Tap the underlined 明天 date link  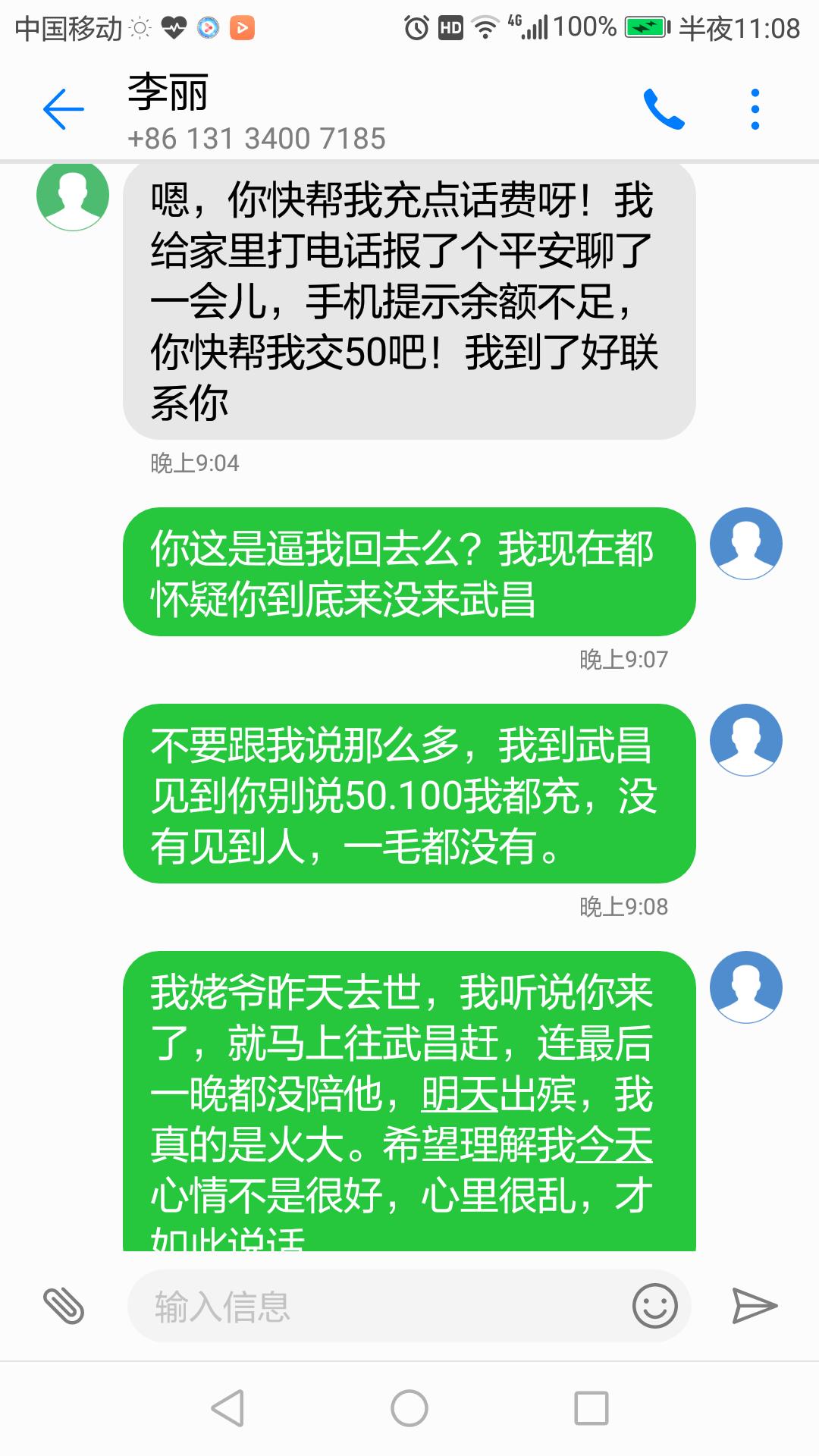(460, 1094)
